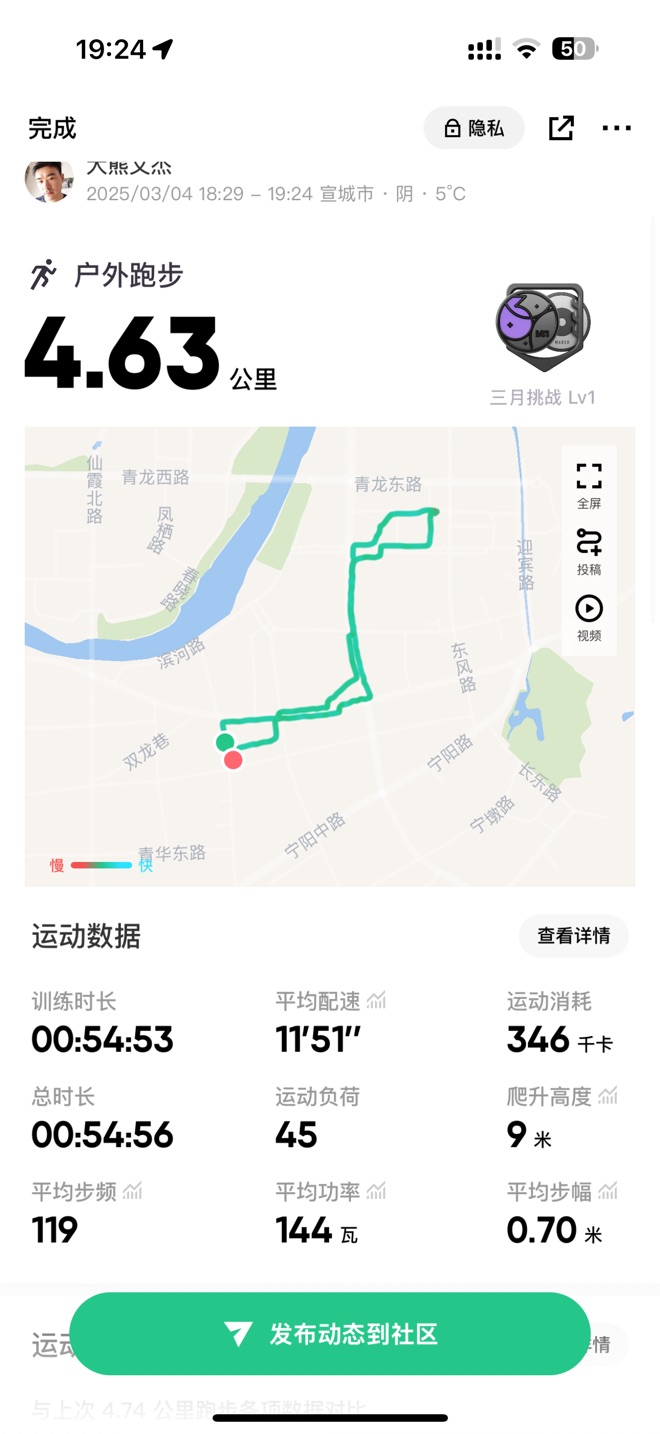Show the 平均功率 chart
660x1434 pixels.
click(376, 1191)
